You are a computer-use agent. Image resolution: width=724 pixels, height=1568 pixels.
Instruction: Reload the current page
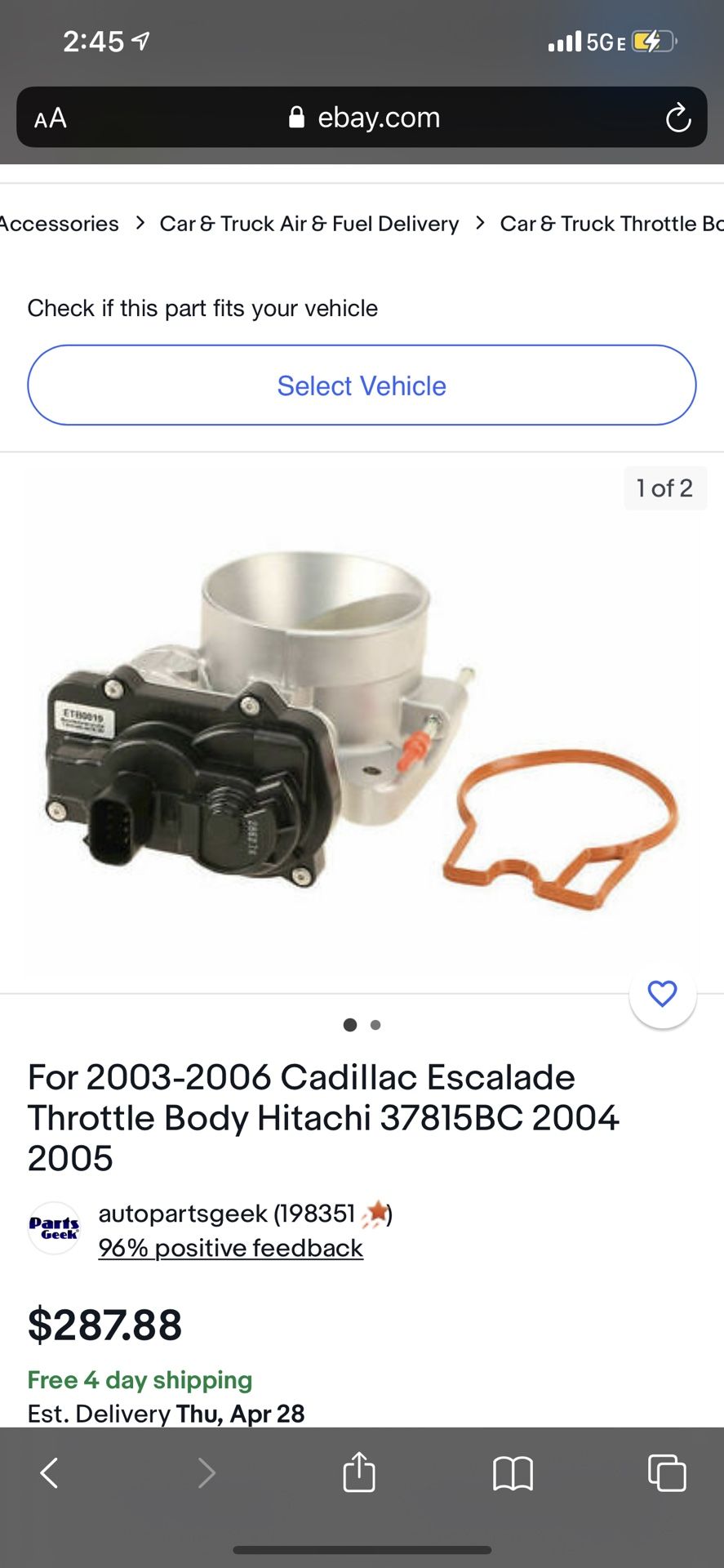point(677,118)
